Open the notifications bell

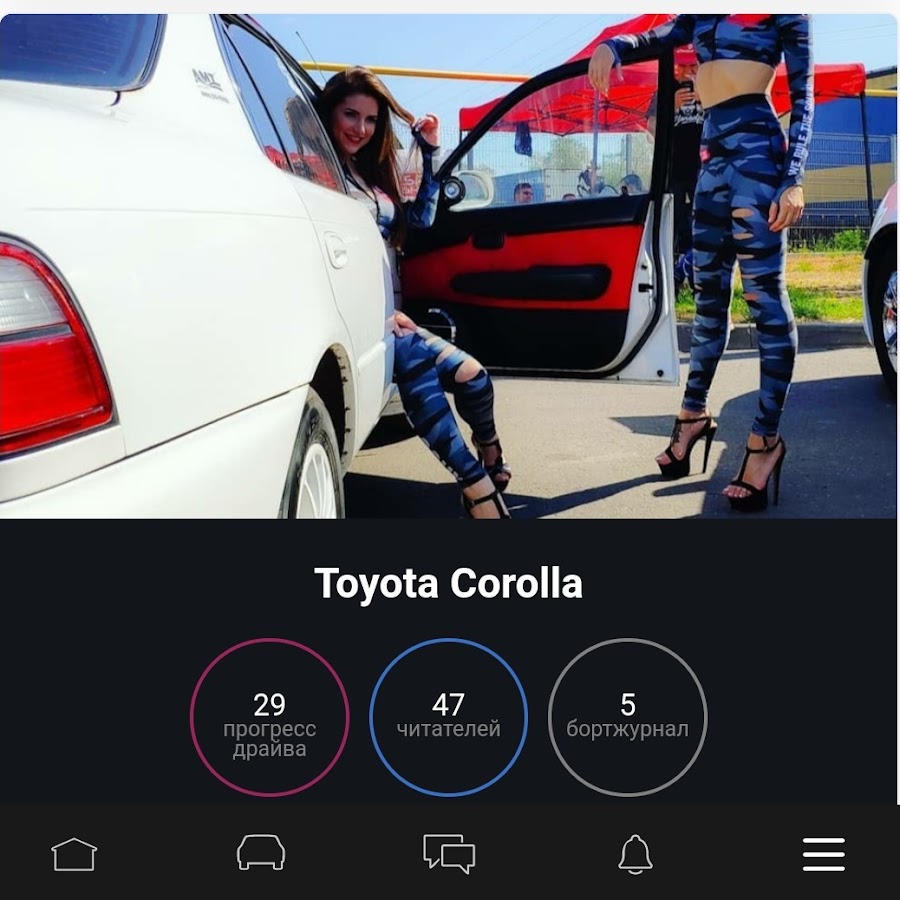635,854
